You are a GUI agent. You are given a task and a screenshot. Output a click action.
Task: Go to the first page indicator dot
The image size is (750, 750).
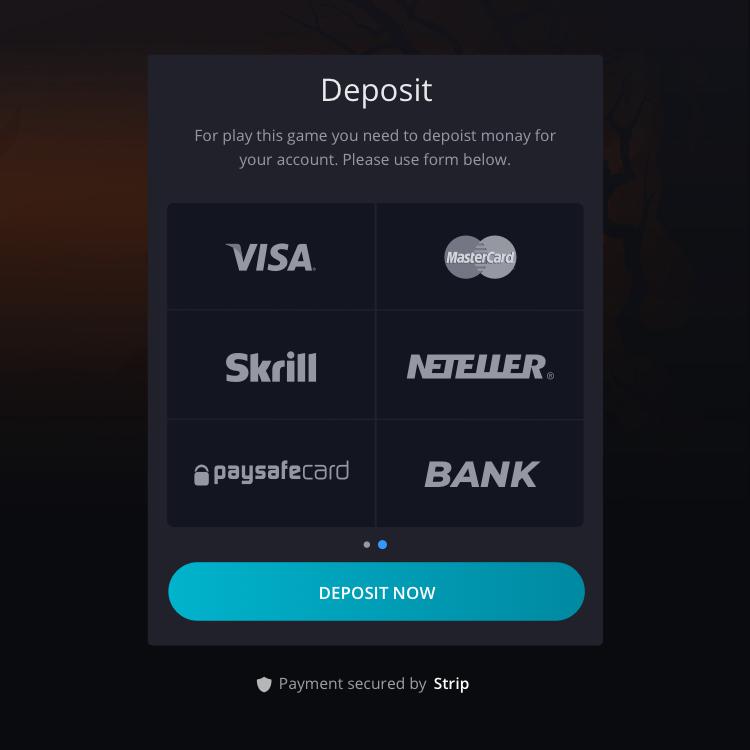(367, 545)
